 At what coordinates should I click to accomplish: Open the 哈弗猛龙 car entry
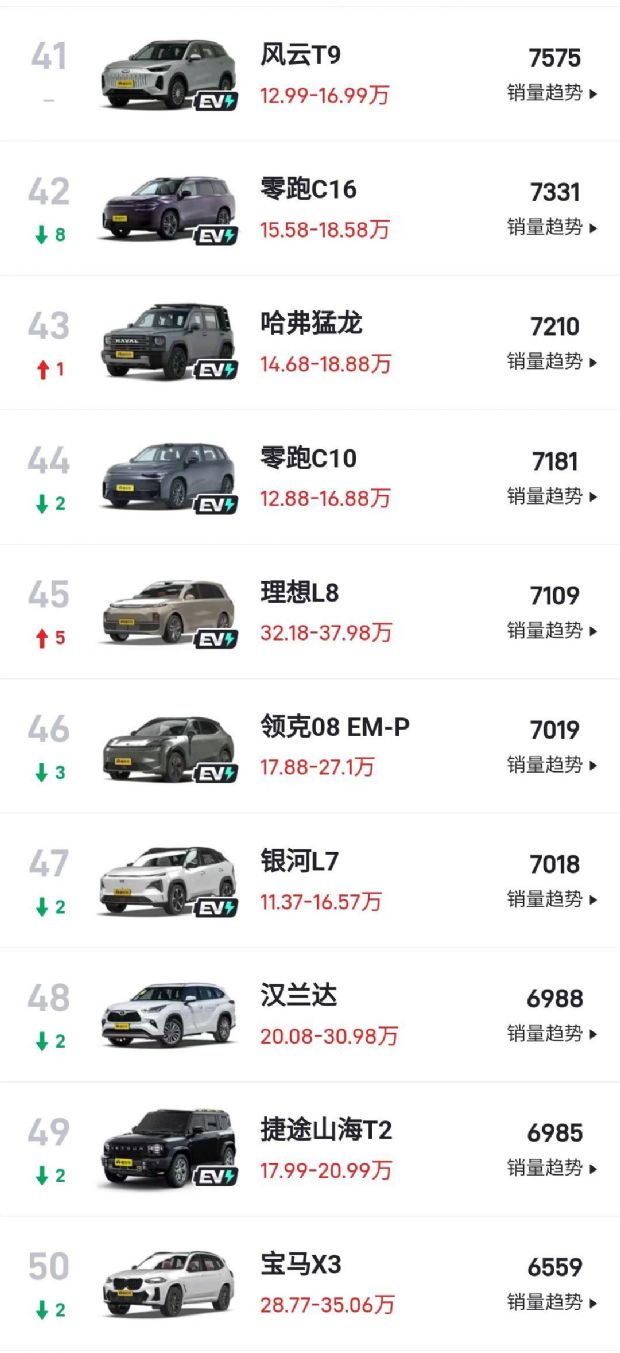click(x=310, y=324)
